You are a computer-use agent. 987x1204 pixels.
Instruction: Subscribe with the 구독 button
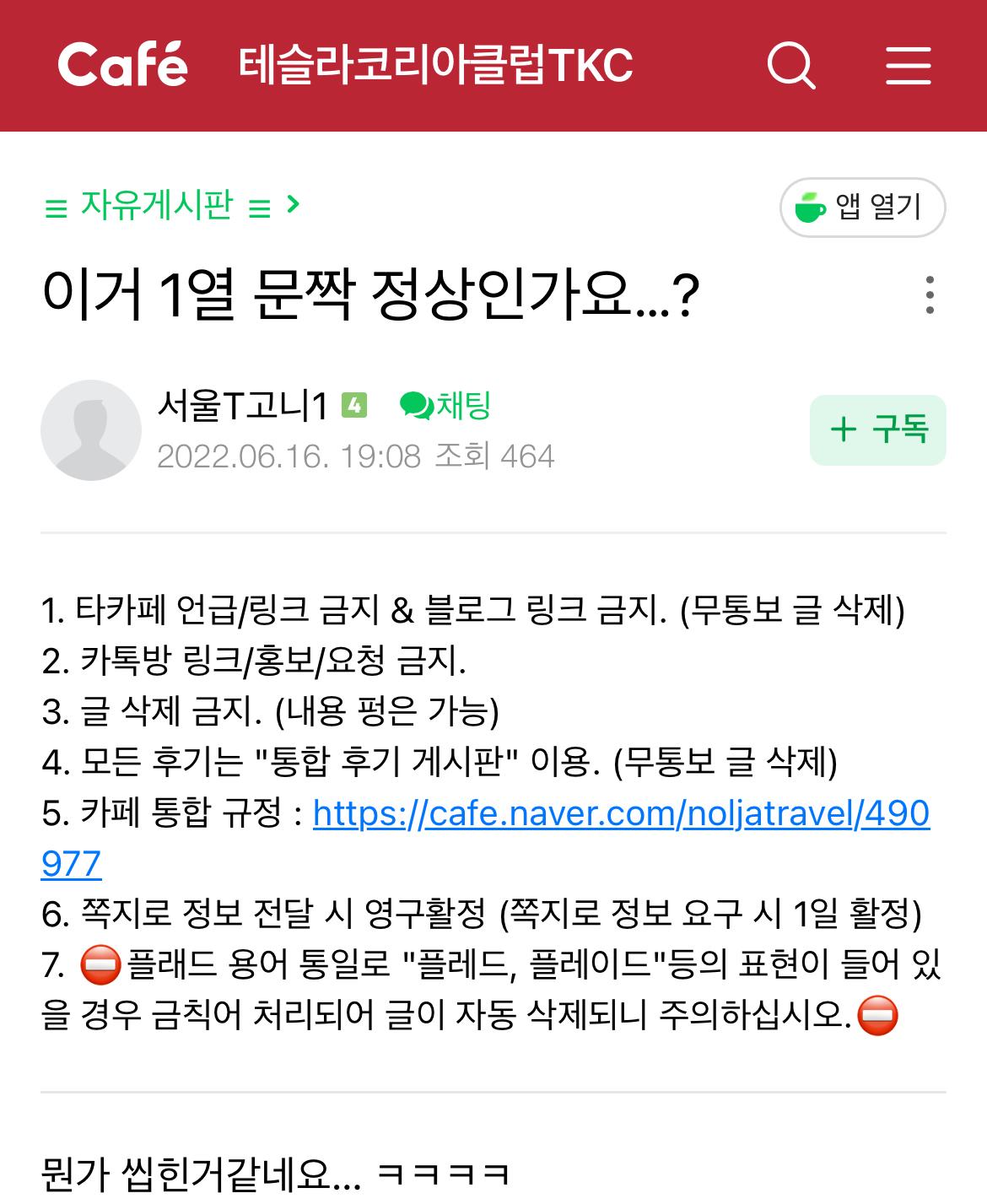click(877, 429)
